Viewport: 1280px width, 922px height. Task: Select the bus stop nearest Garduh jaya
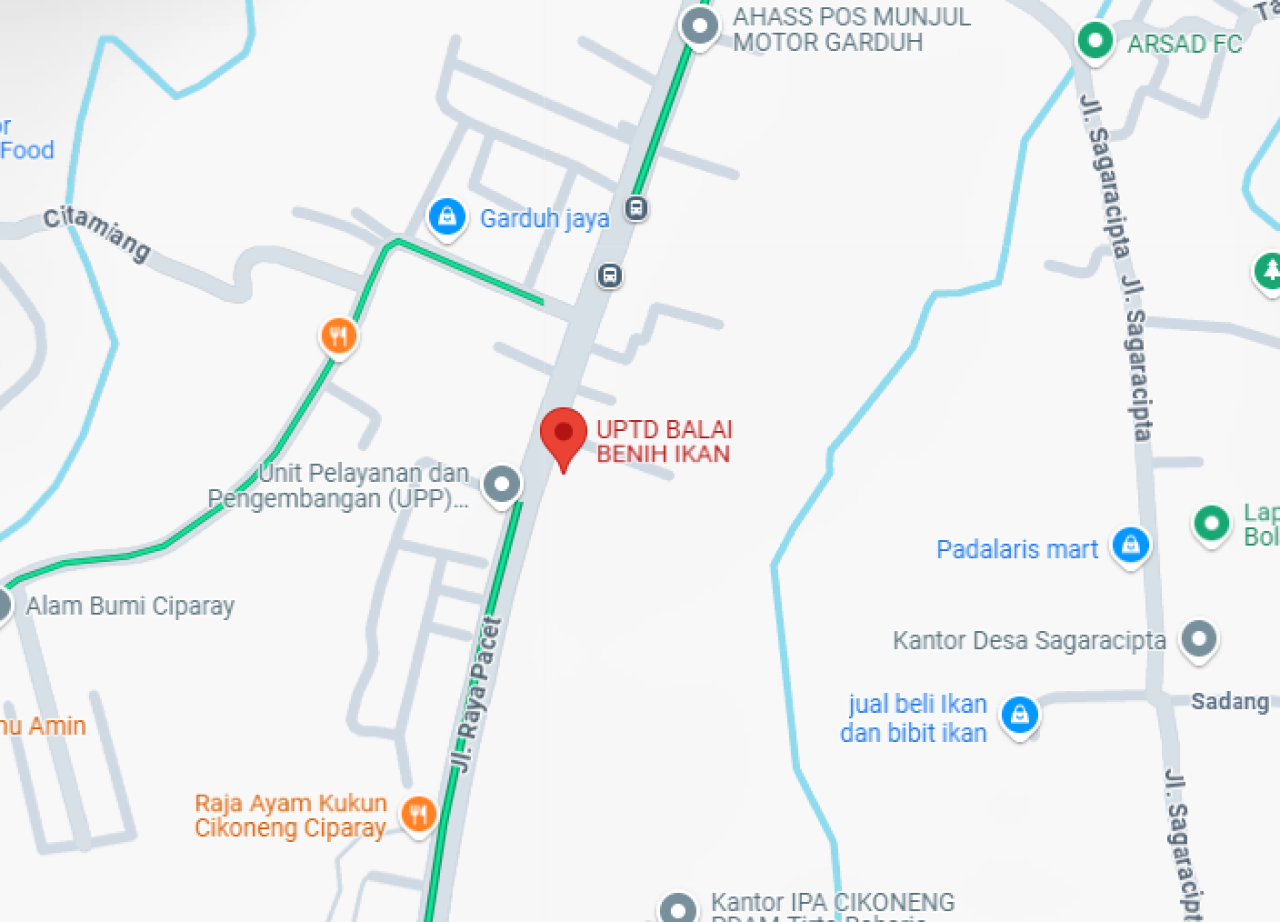pos(635,208)
